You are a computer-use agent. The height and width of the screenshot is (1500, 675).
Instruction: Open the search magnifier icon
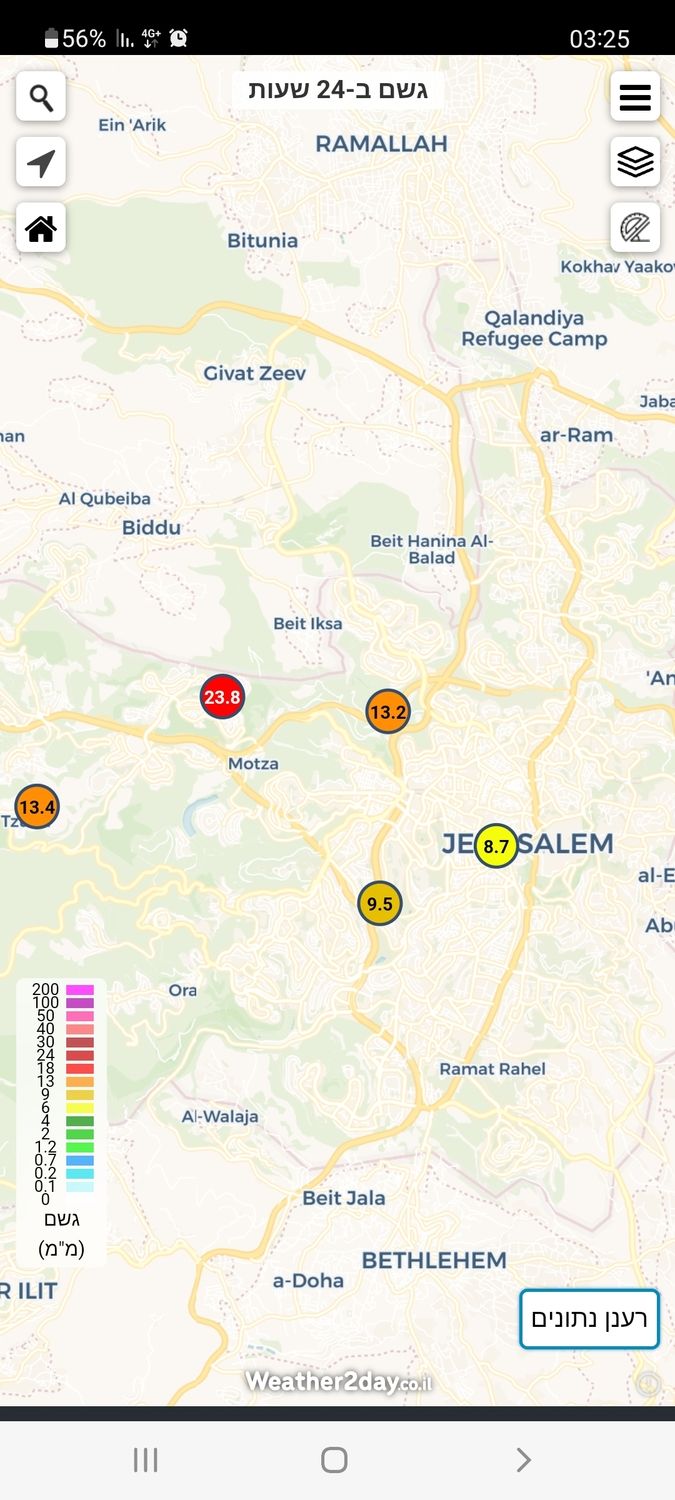pyautogui.click(x=41, y=97)
